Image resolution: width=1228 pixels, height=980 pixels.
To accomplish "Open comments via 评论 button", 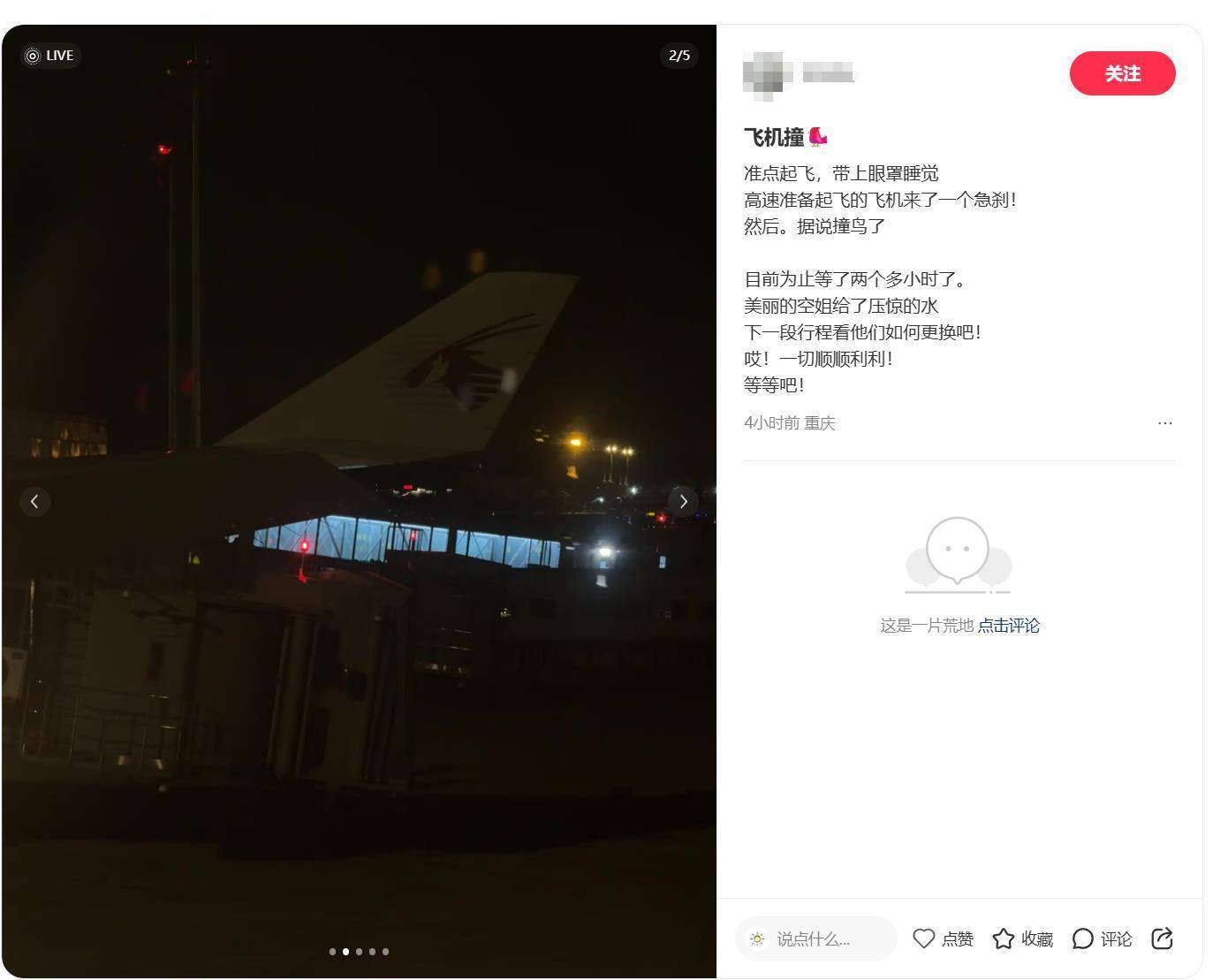I will point(1102,938).
